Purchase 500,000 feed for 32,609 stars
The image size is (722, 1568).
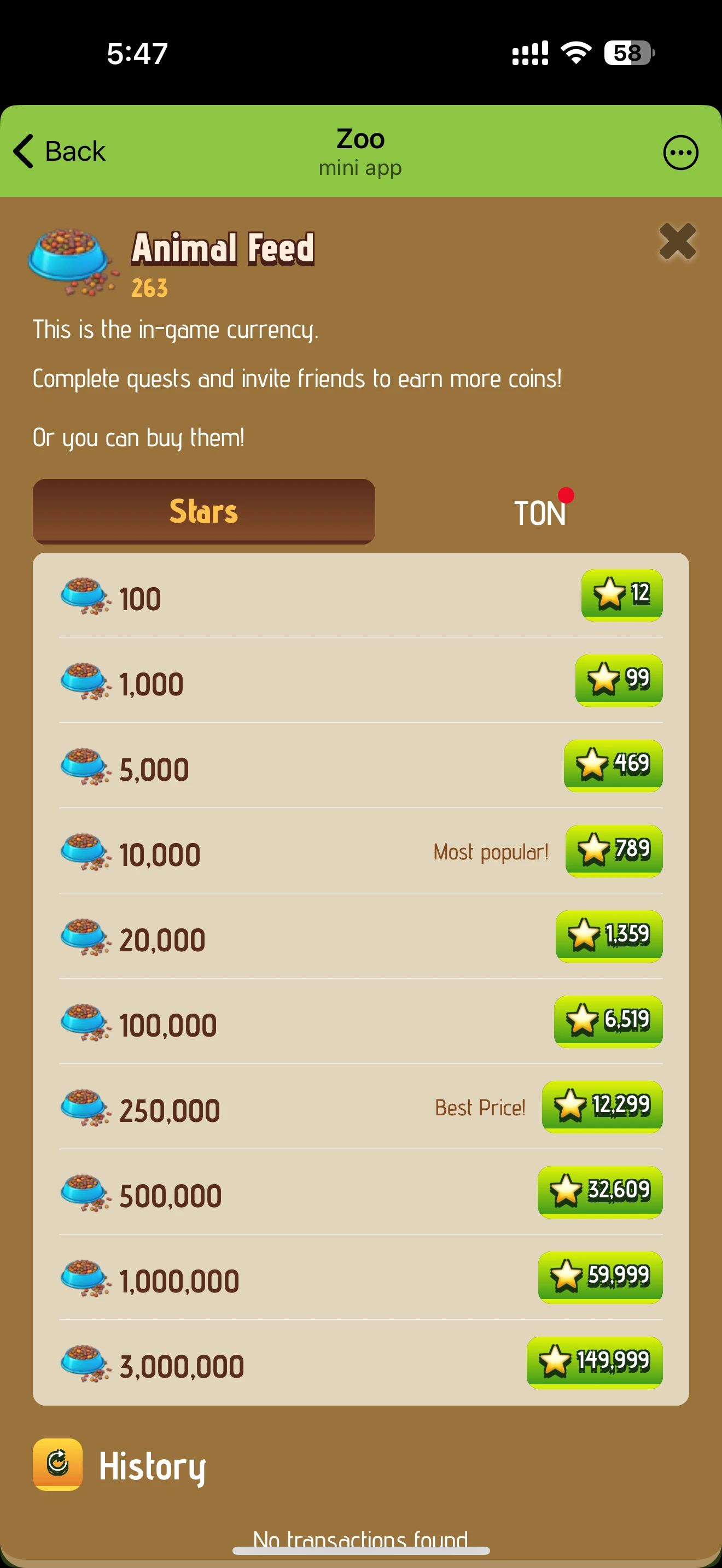[x=599, y=1191]
